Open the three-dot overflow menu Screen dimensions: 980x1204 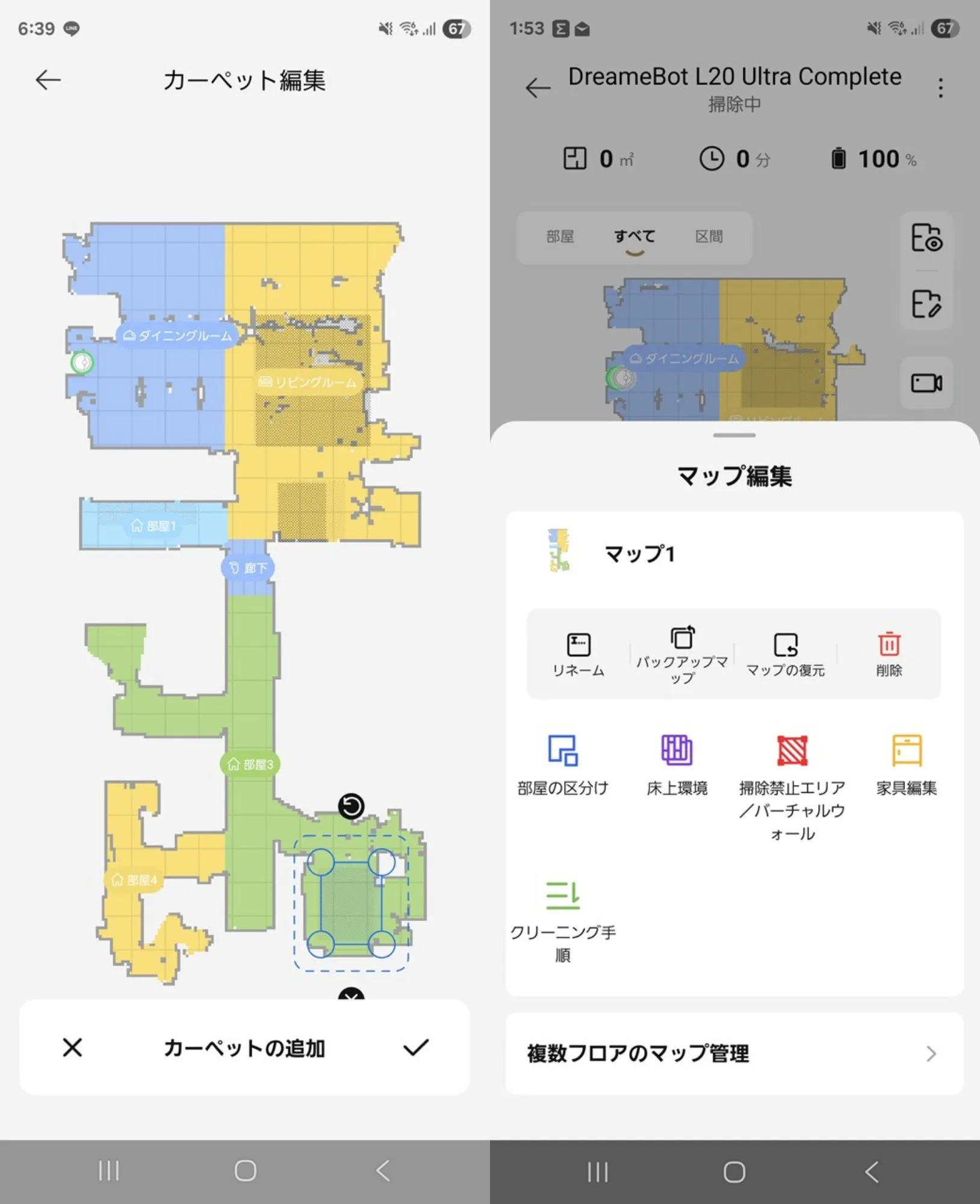[x=940, y=88]
